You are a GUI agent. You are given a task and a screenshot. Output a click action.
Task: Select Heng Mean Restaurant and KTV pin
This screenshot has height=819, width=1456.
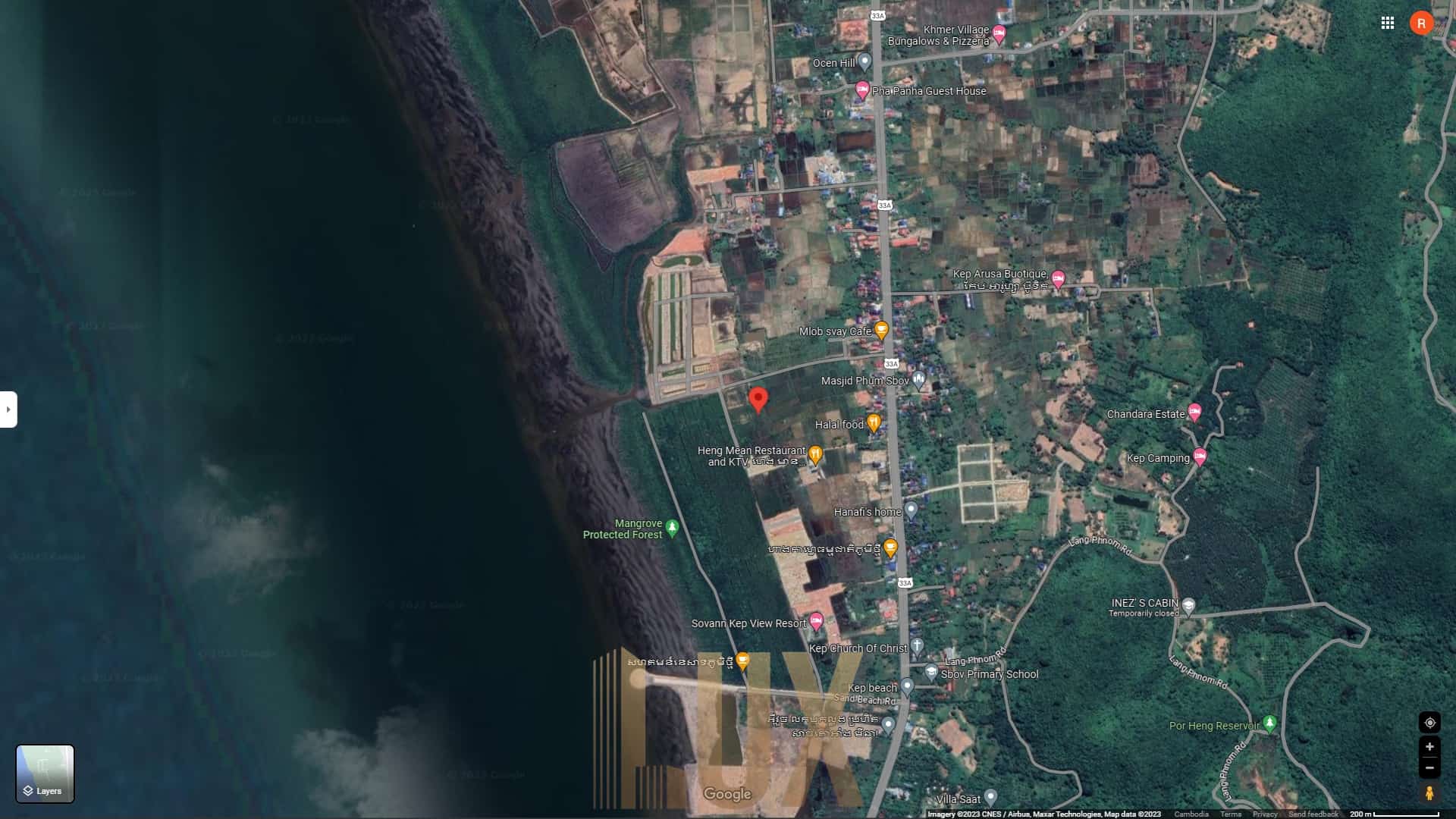tap(815, 454)
